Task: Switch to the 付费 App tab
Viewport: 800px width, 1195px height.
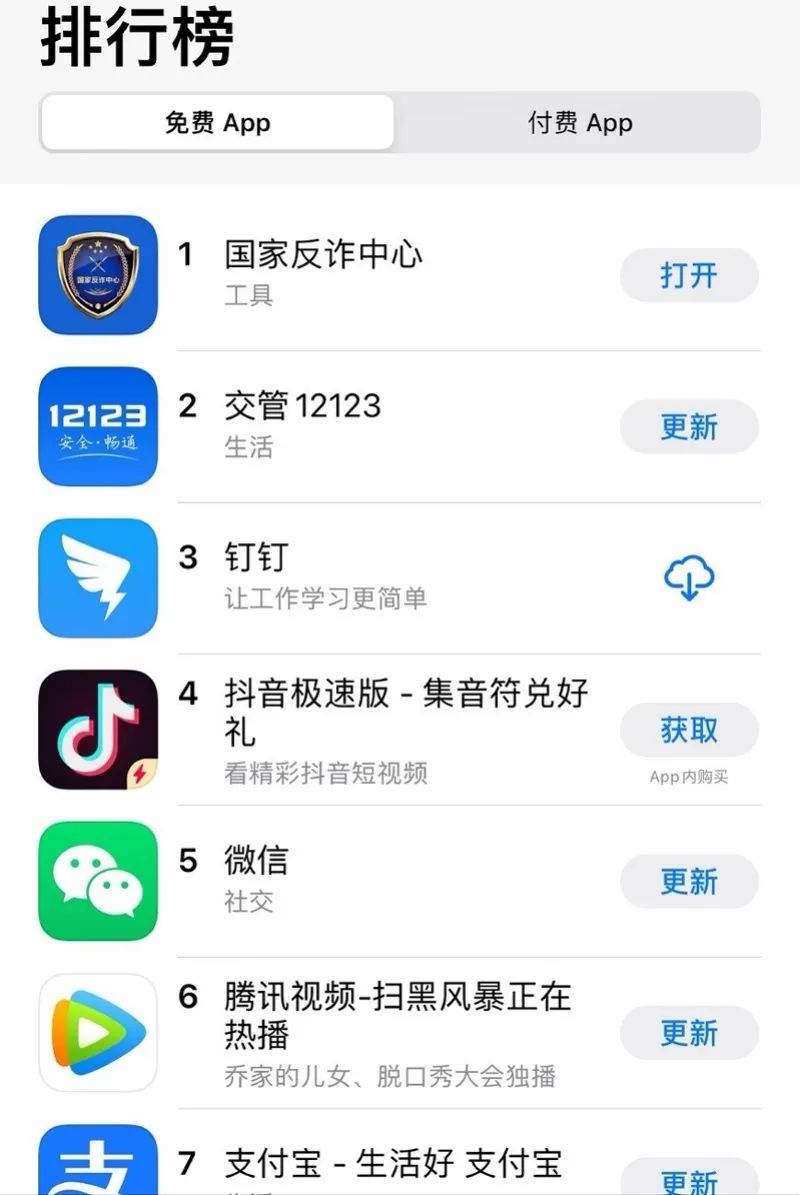Action: tap(580, 123)
